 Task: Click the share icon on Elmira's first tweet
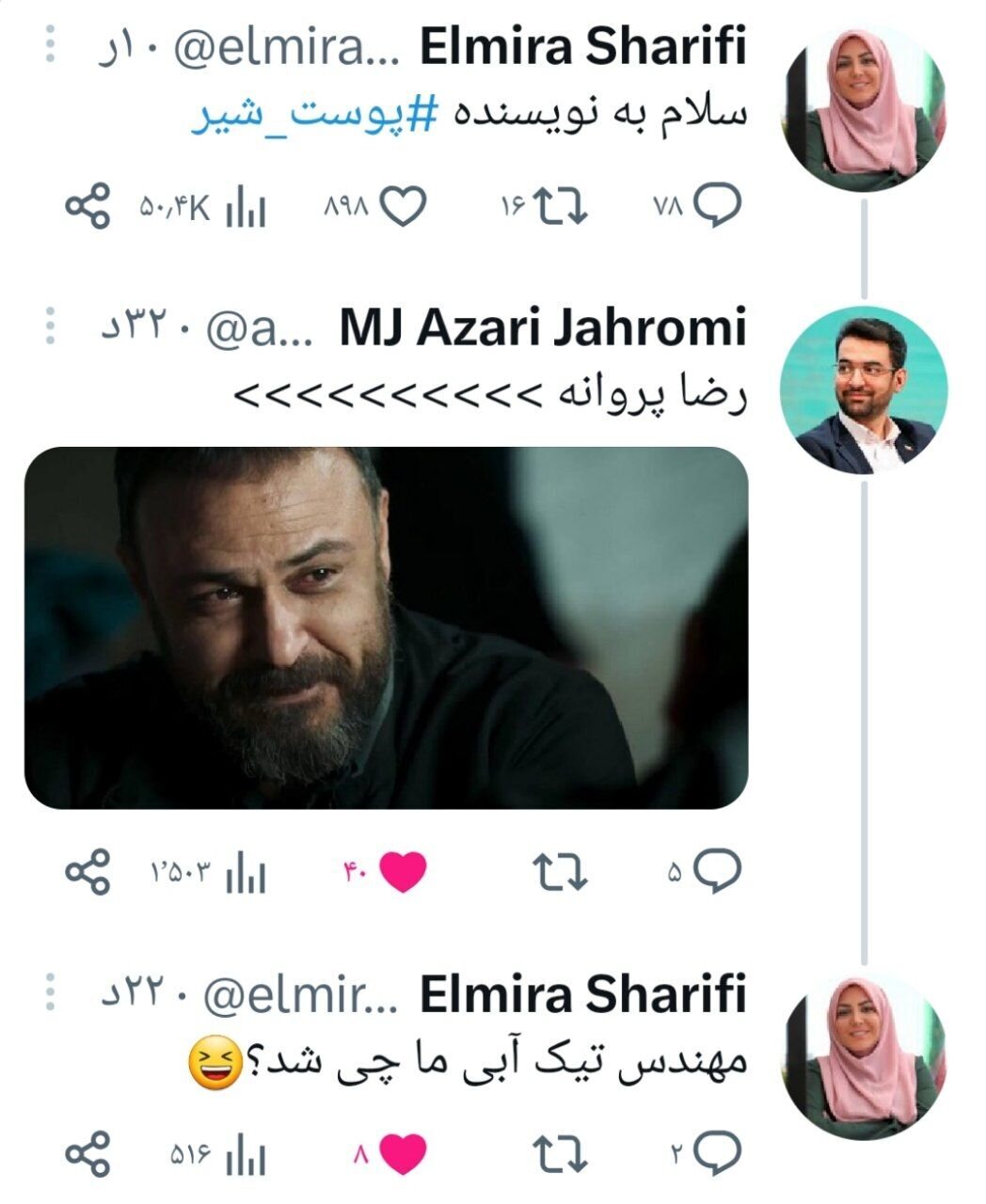coord(89,205)
